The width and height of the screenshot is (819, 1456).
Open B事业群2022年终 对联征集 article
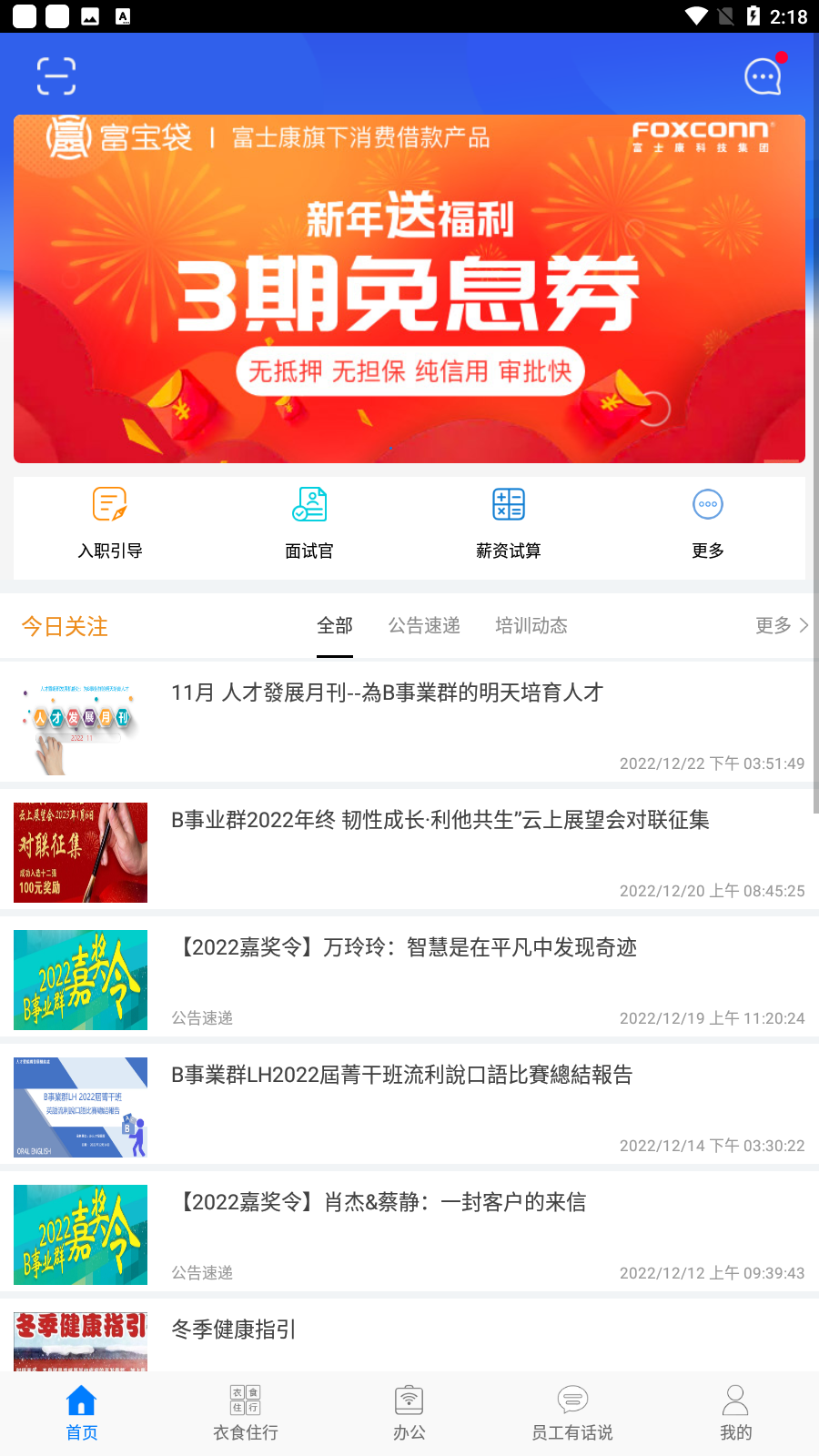pyautogui.click(x=409, y=853)
